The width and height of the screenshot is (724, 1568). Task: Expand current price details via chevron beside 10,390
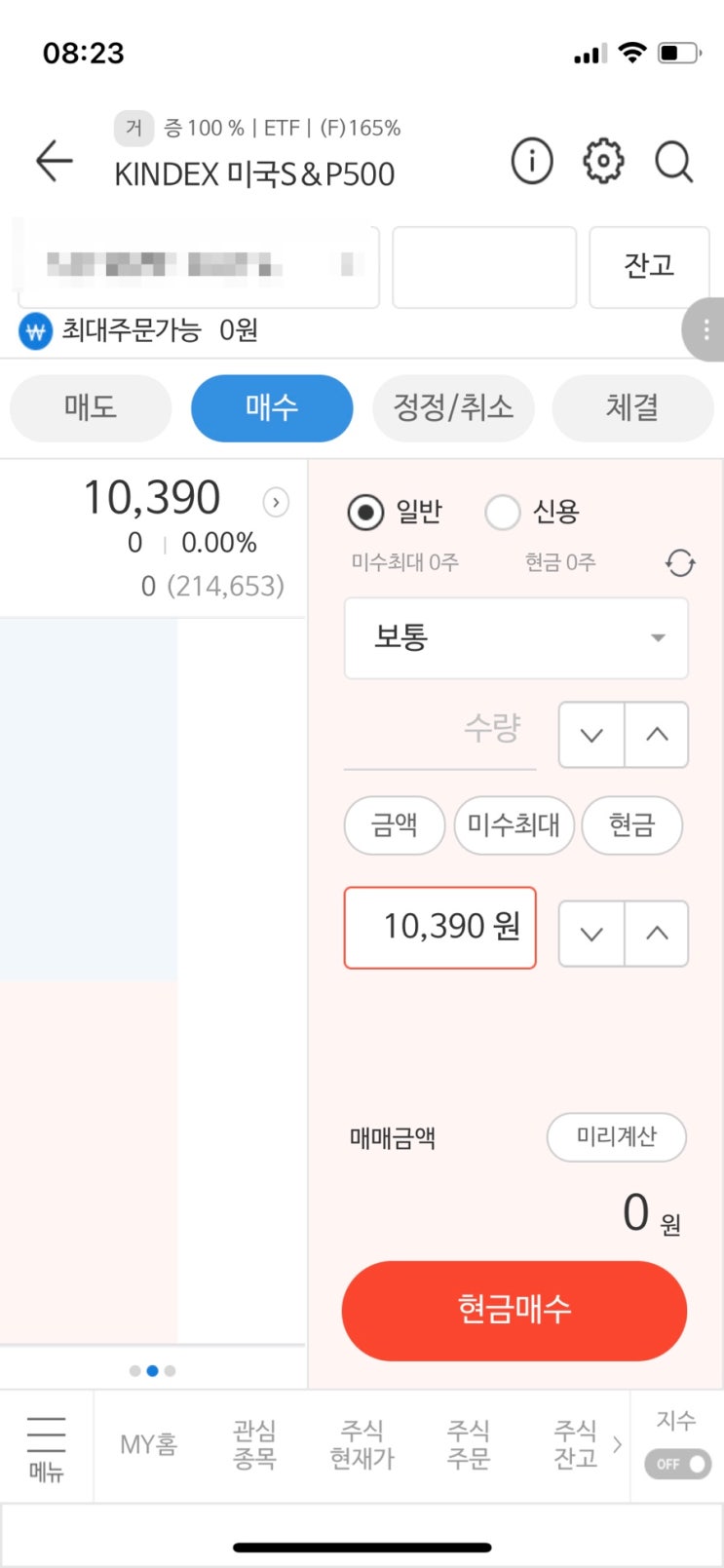tap(276, 502)
